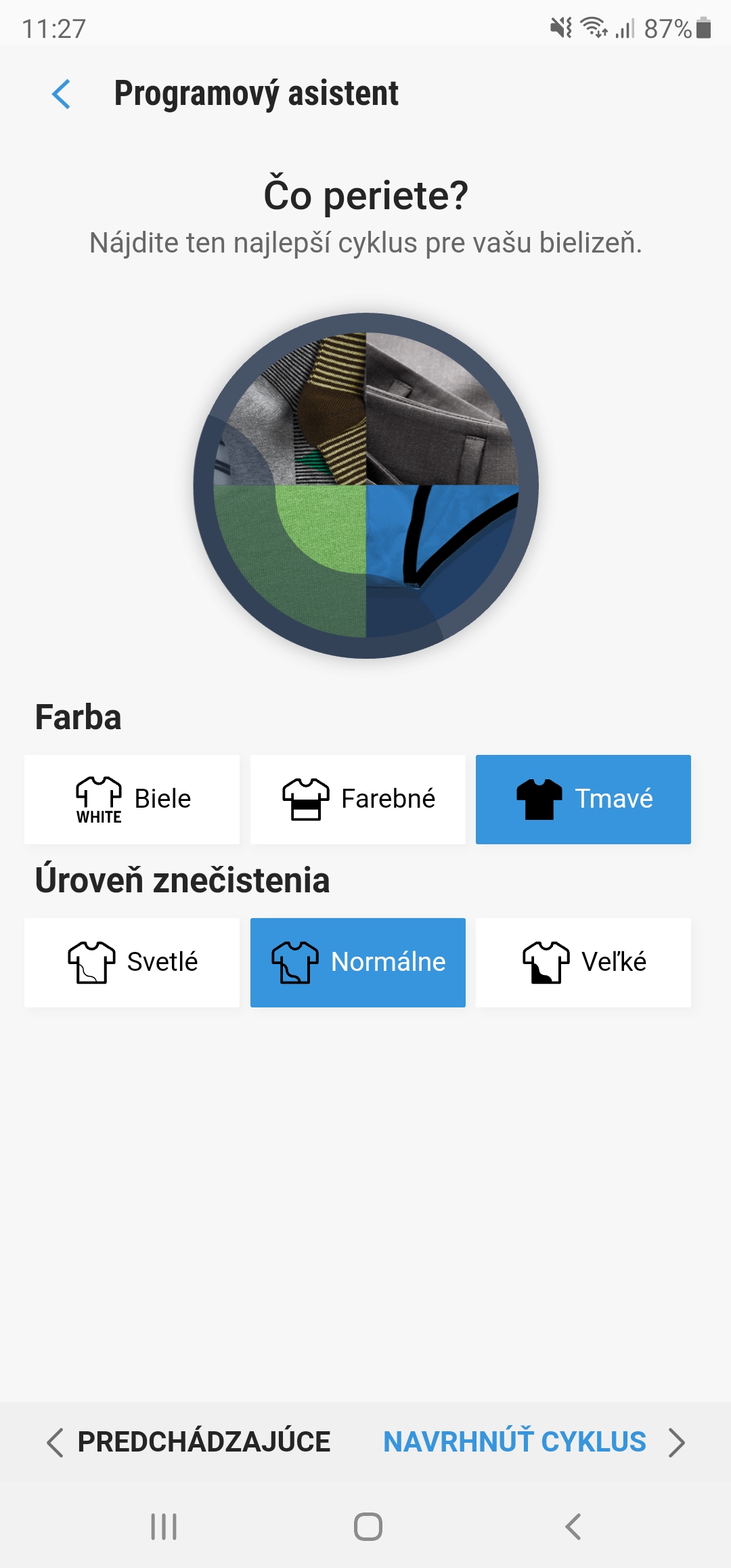Image resolution: width=731 pixels, height=1568 pixels.
Task: Choose Veľké soil level
Action: click(x=583, y=962)
